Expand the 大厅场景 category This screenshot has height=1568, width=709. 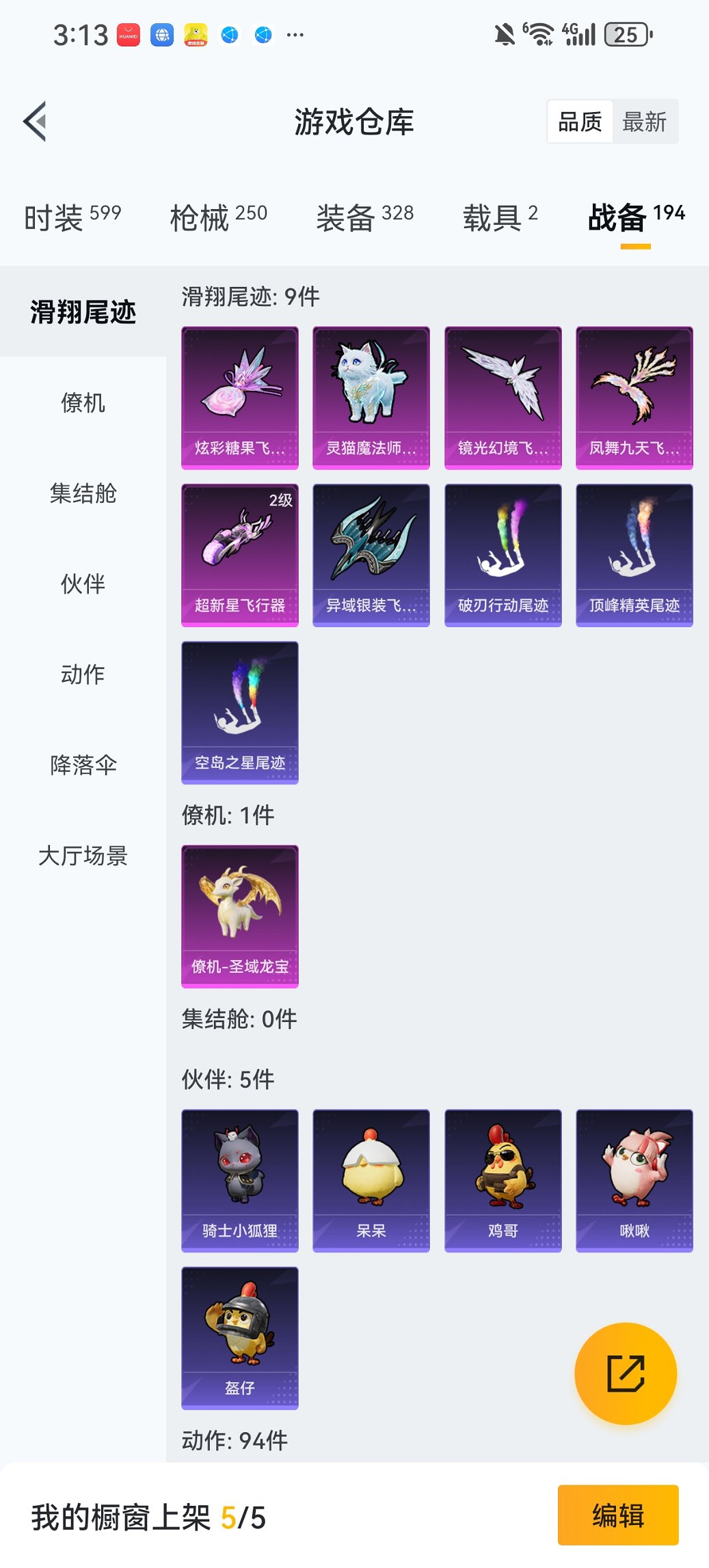click(x=83, y=855)
